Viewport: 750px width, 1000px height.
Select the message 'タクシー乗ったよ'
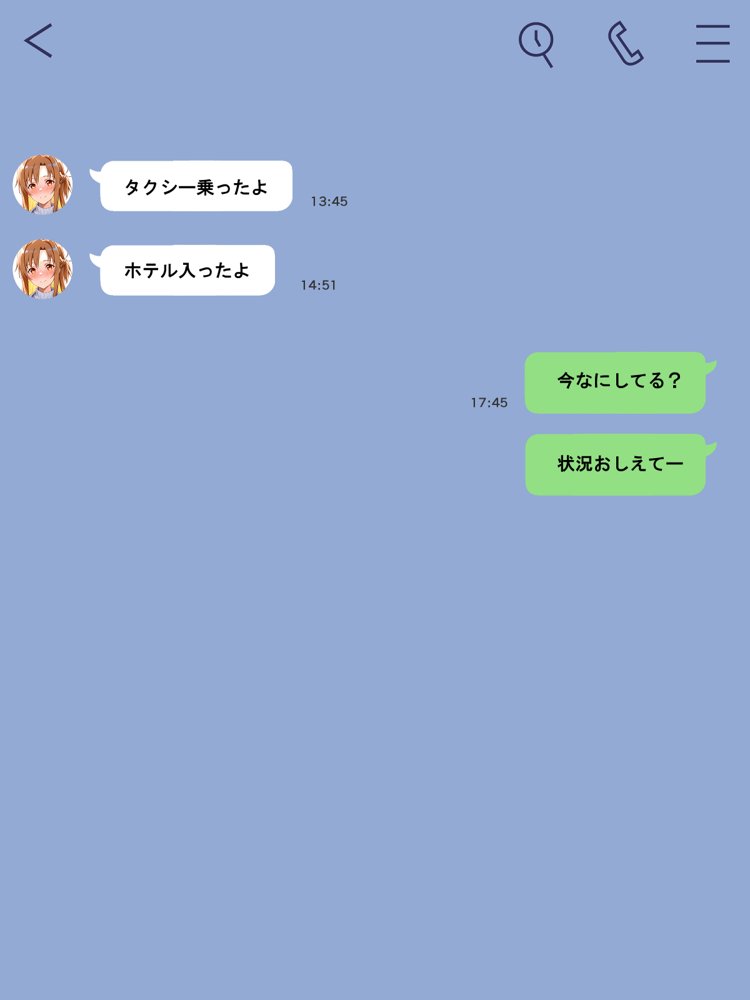pyautogui.click(x=195, y=185)
